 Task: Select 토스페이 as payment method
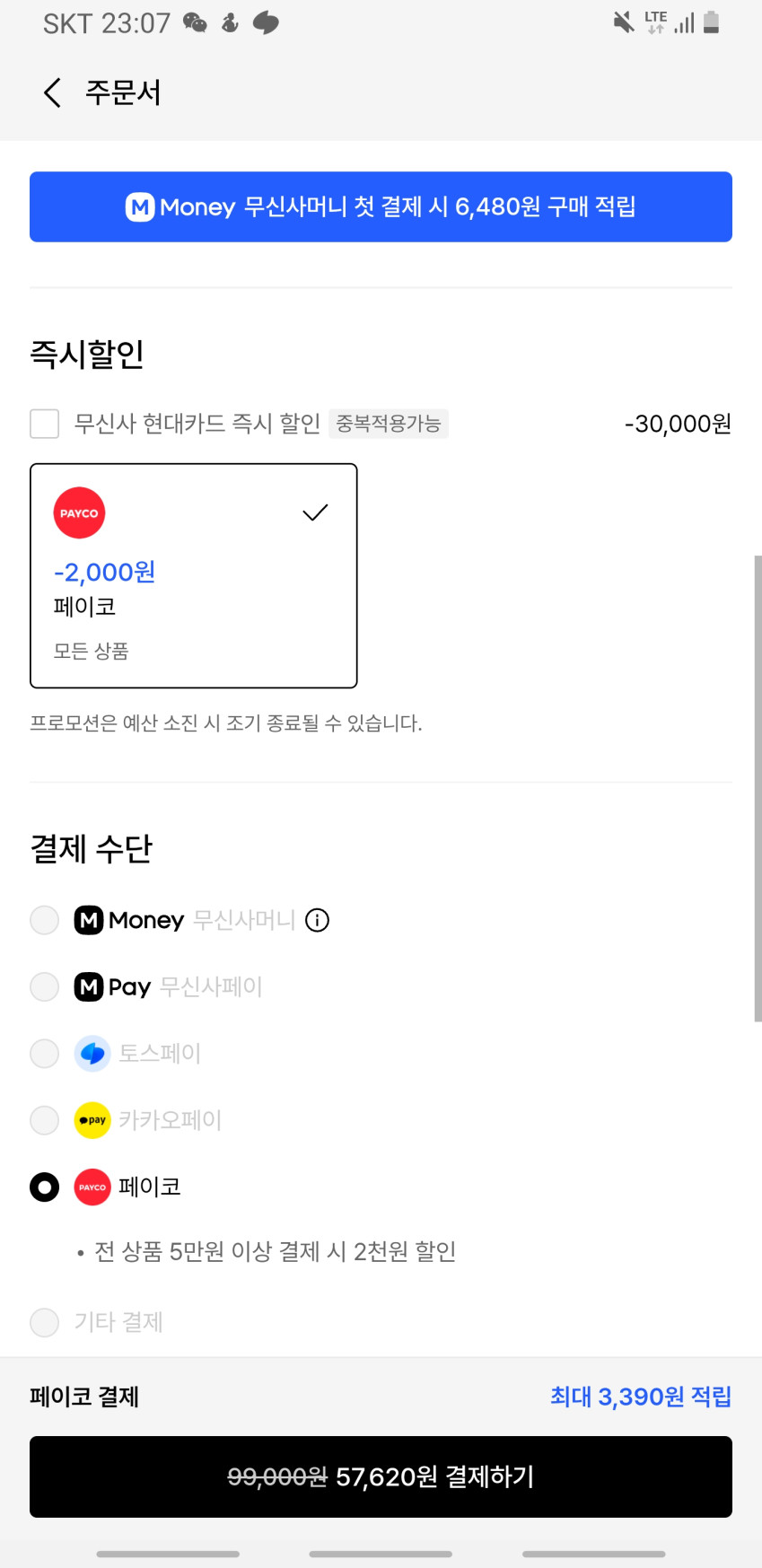click(45, 1054)
